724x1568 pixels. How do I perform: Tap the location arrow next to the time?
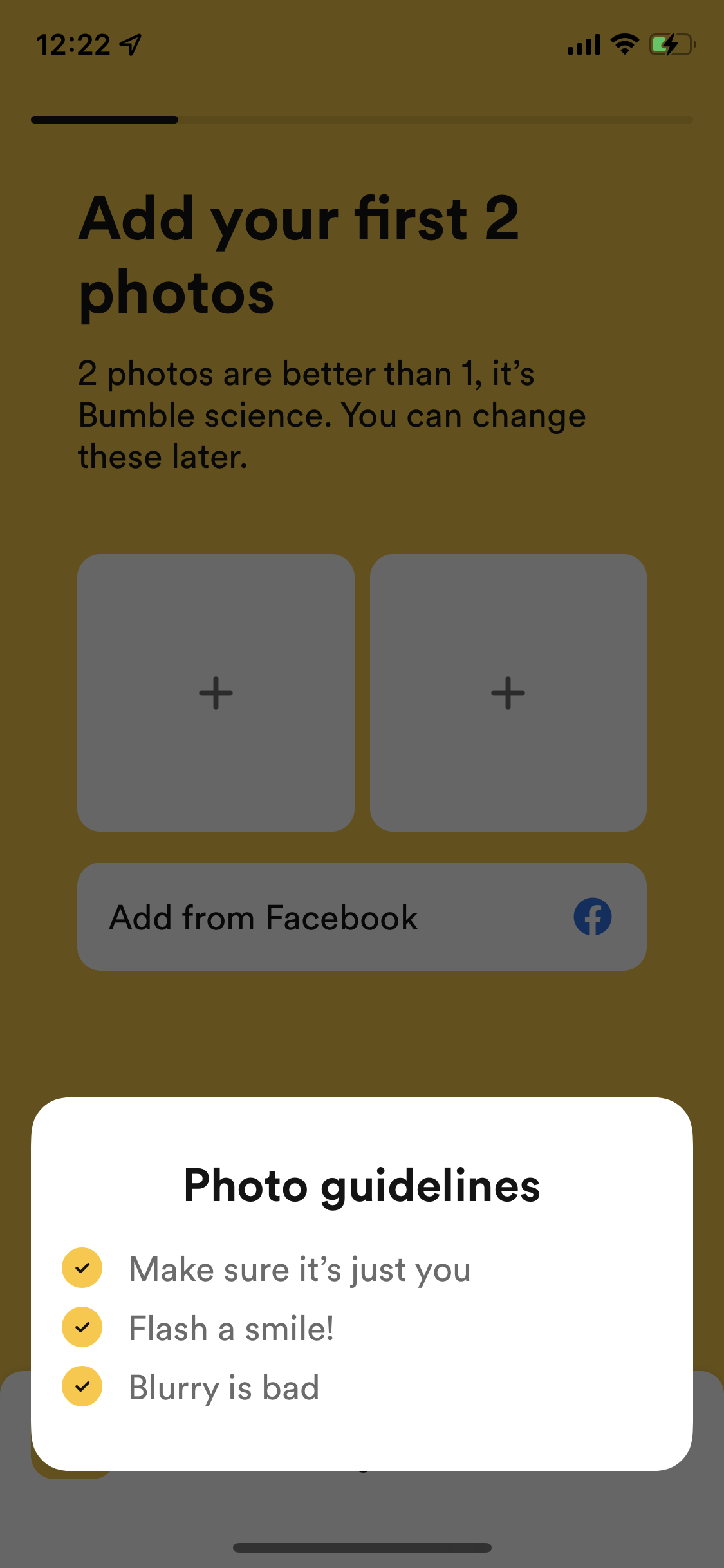pyautogui.click(x=129, y=44)
